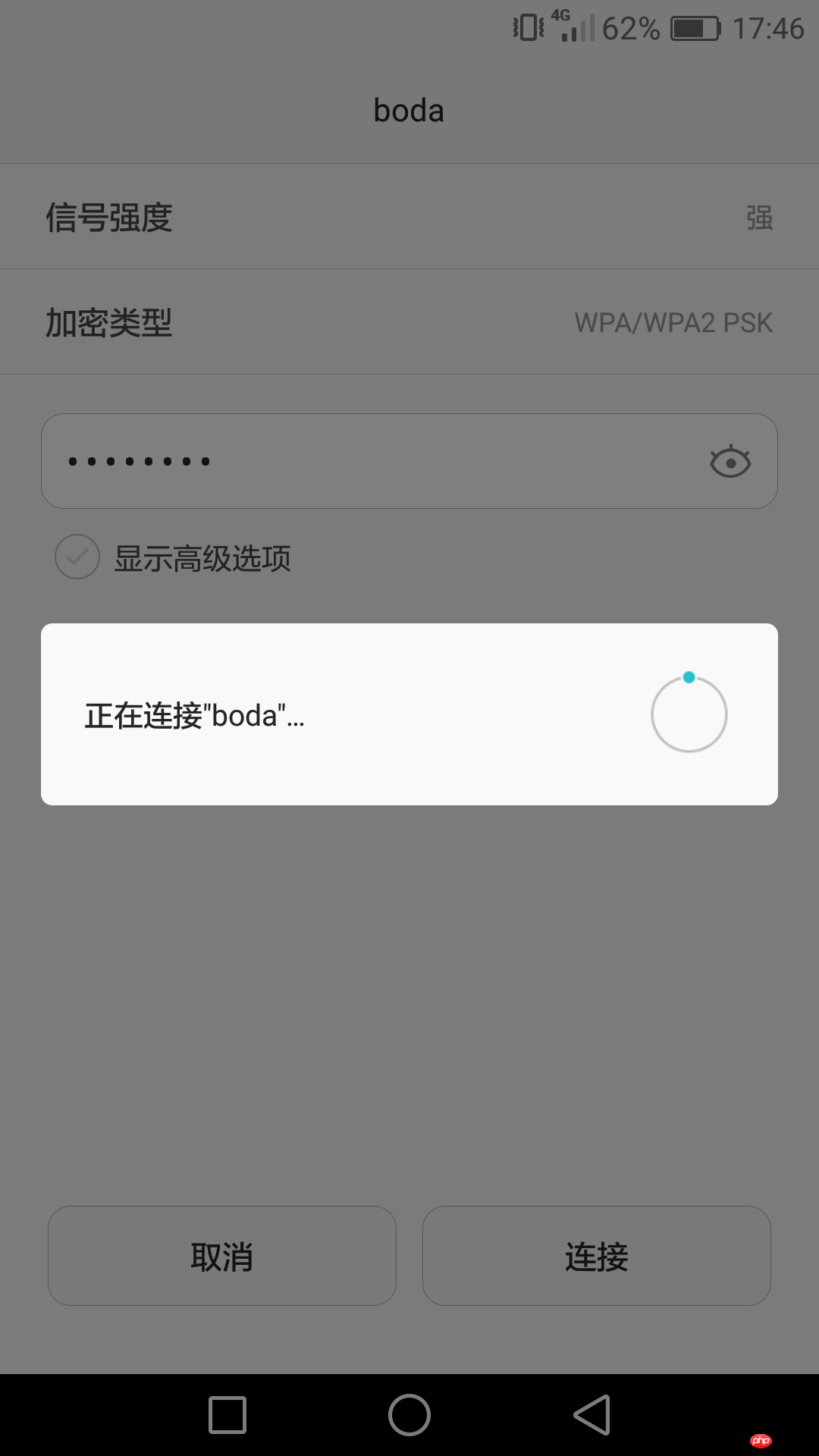The height and width of the screenshot is (1456, 819).
Task: Return to the home screen
Action: (x=409, y=1415)
